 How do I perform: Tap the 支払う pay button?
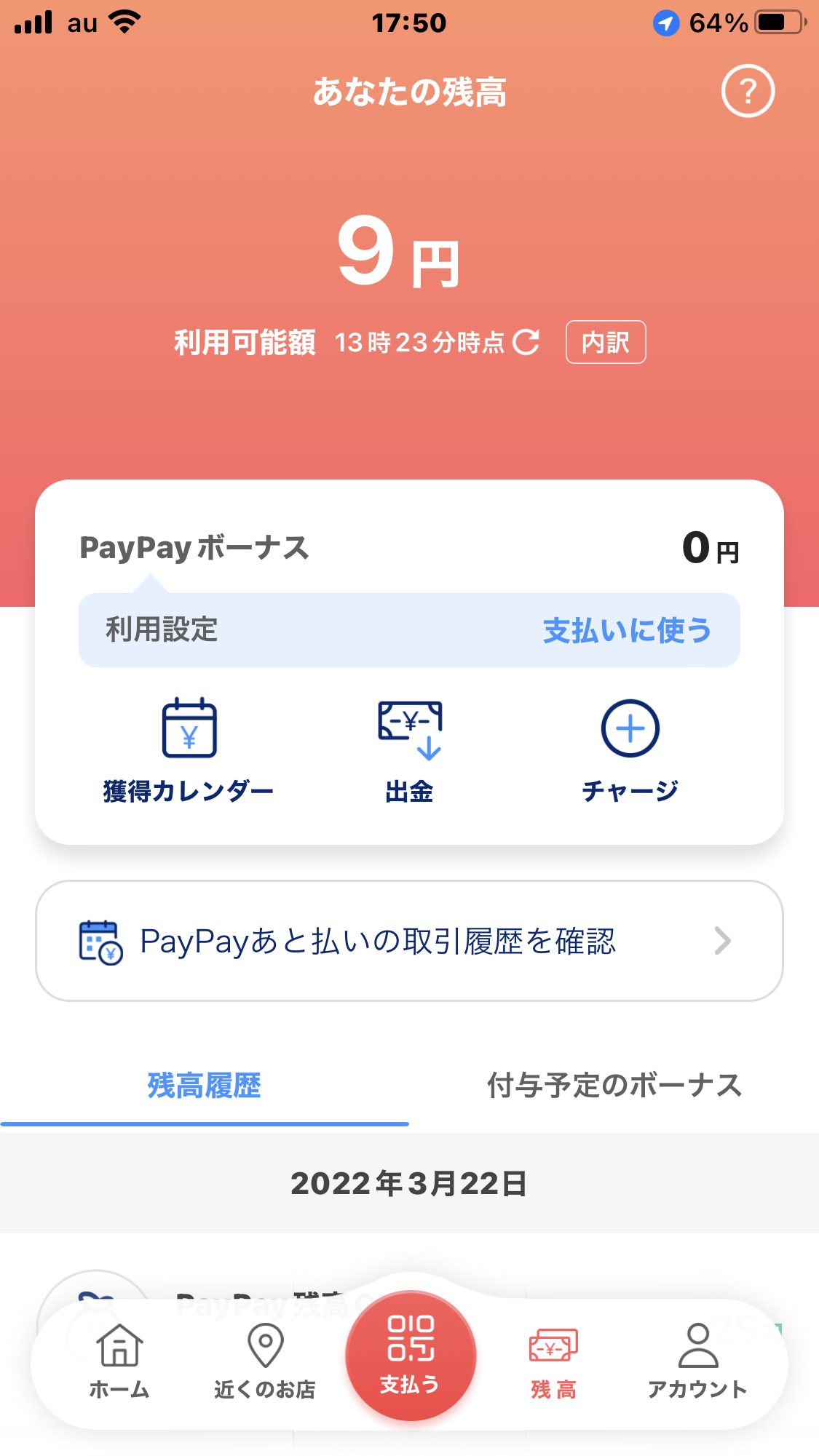pos(411,1356)
